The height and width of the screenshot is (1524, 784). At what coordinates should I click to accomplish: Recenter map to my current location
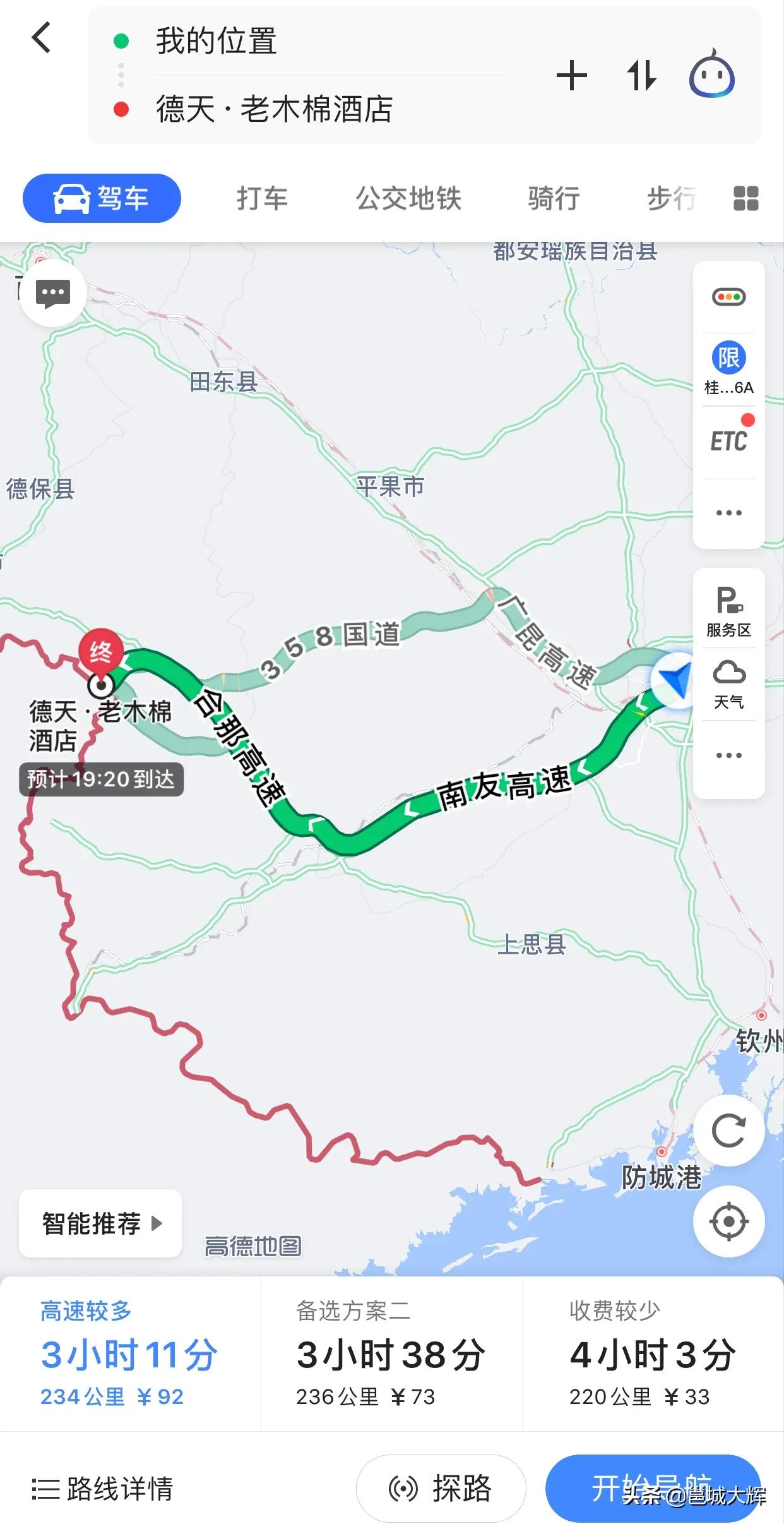click(729, 1221)
